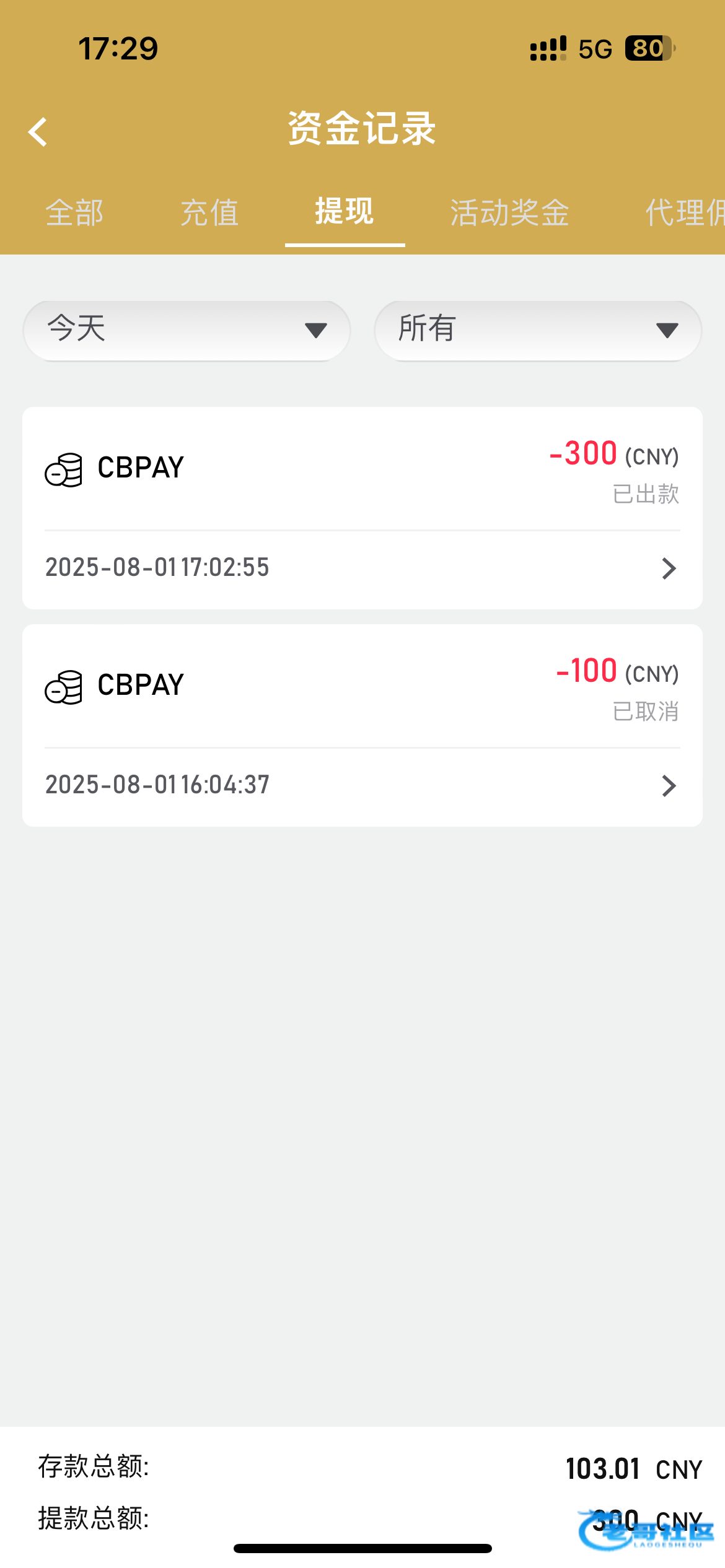Viewport: 725px width, 1568px height.
Task: Go back using the top-left arrow
Action: point(38,132)
